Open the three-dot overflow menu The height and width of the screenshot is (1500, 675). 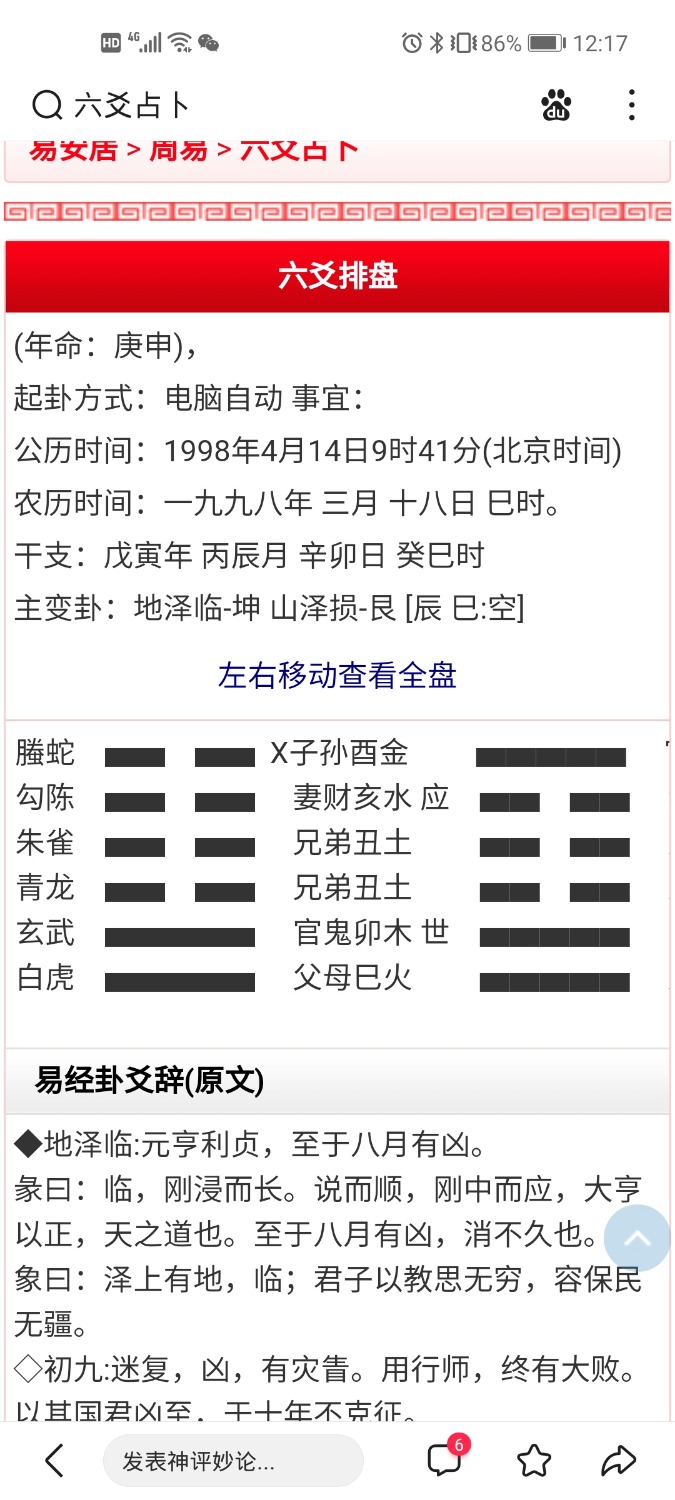pos(631,105)
